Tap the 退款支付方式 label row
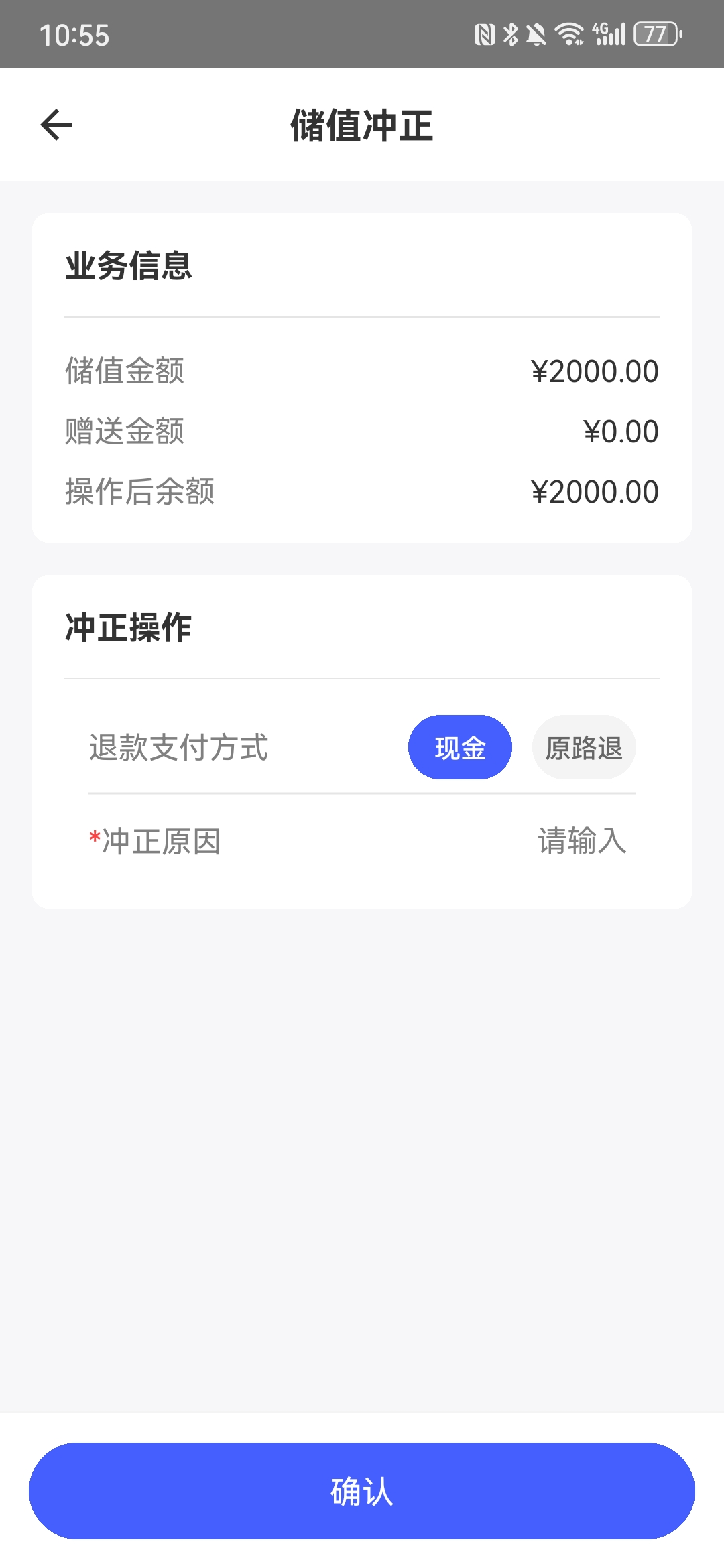Image resolution: width=724 pixels, height=1568 pixels. [x=178, y=750]
